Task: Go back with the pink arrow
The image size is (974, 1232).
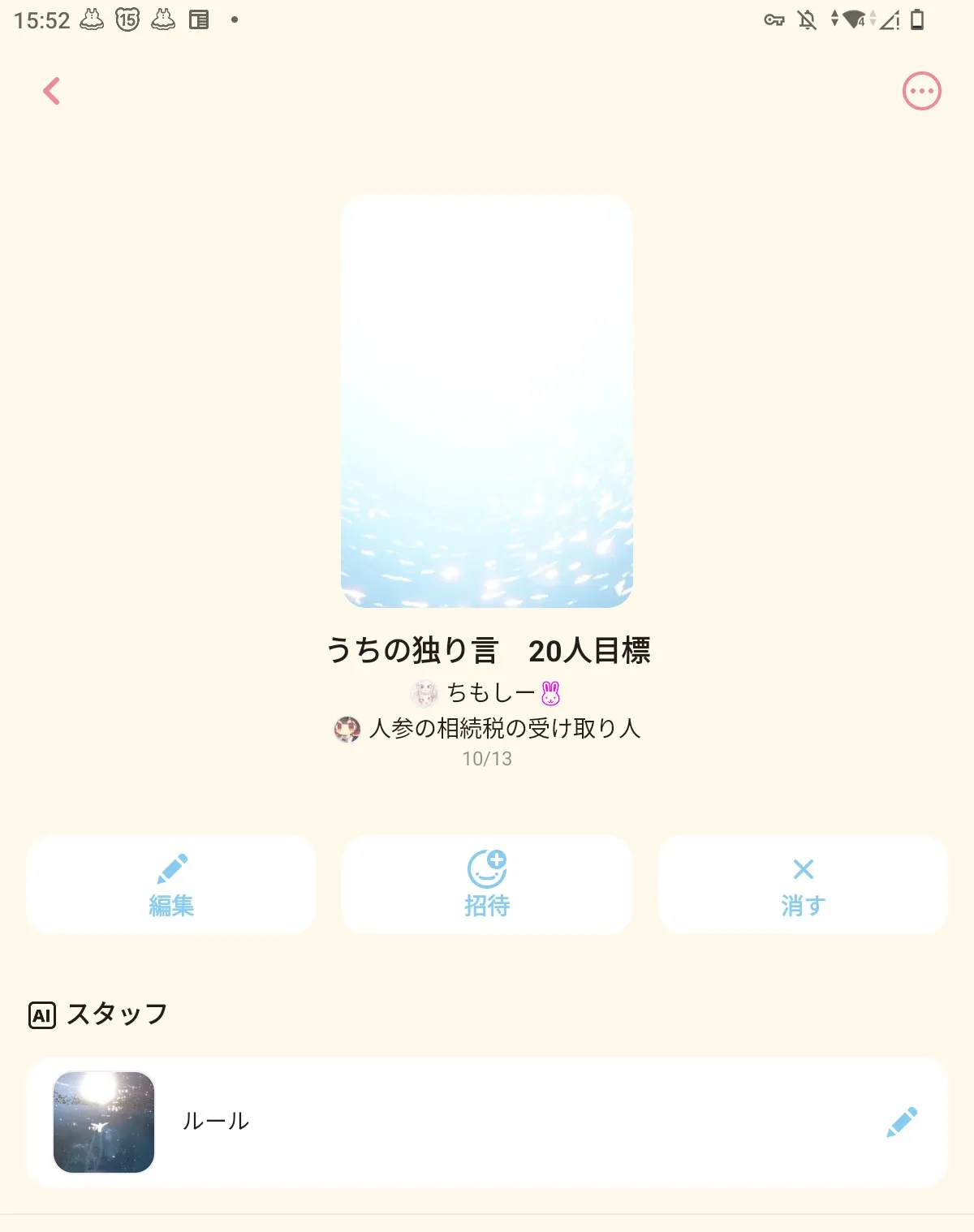Action: (x=52, y=91)
